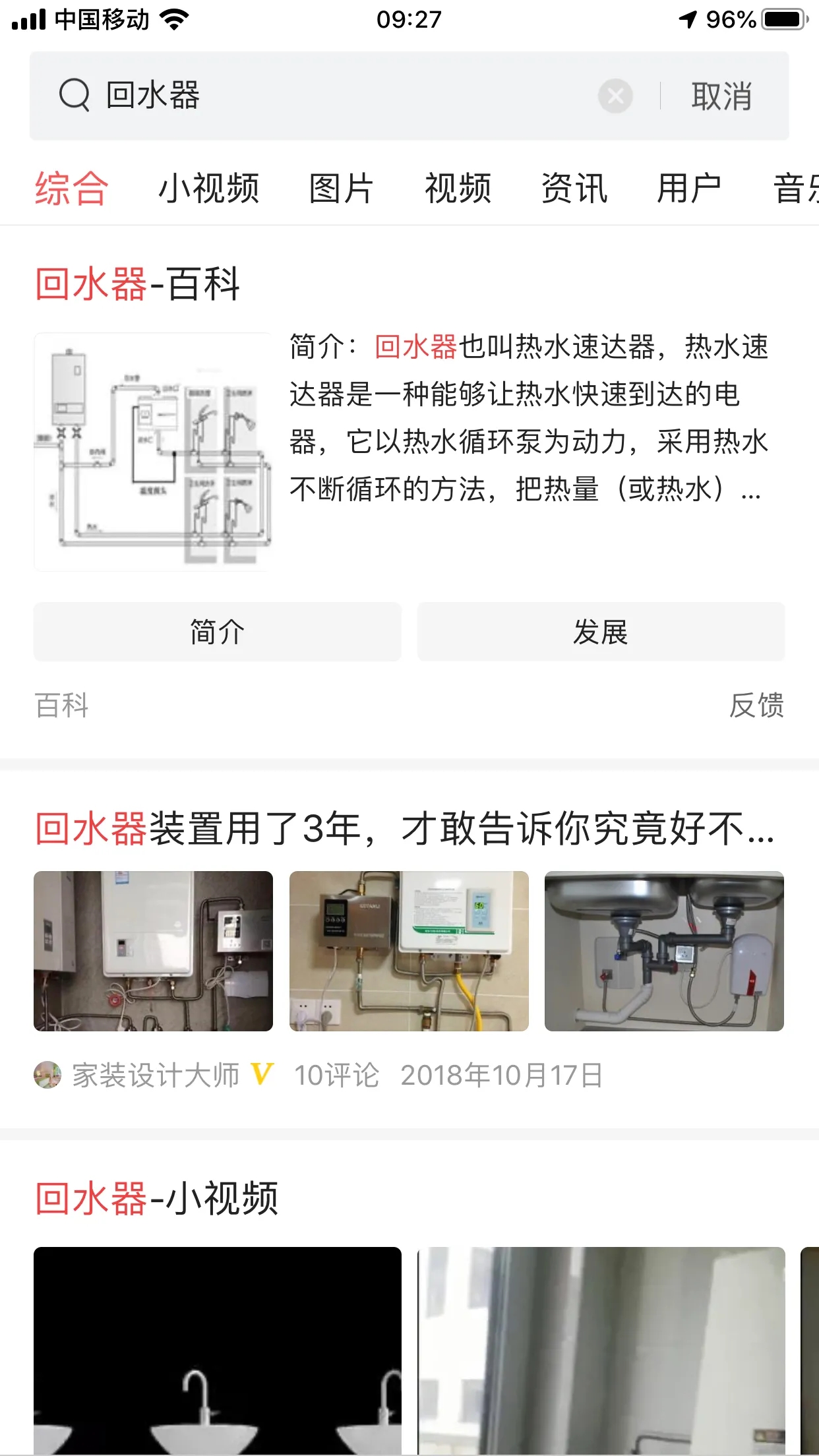Open the 发展 section button
This screenshot has height=1456, width=819.
pyautogui.click(x=602, y=632)
